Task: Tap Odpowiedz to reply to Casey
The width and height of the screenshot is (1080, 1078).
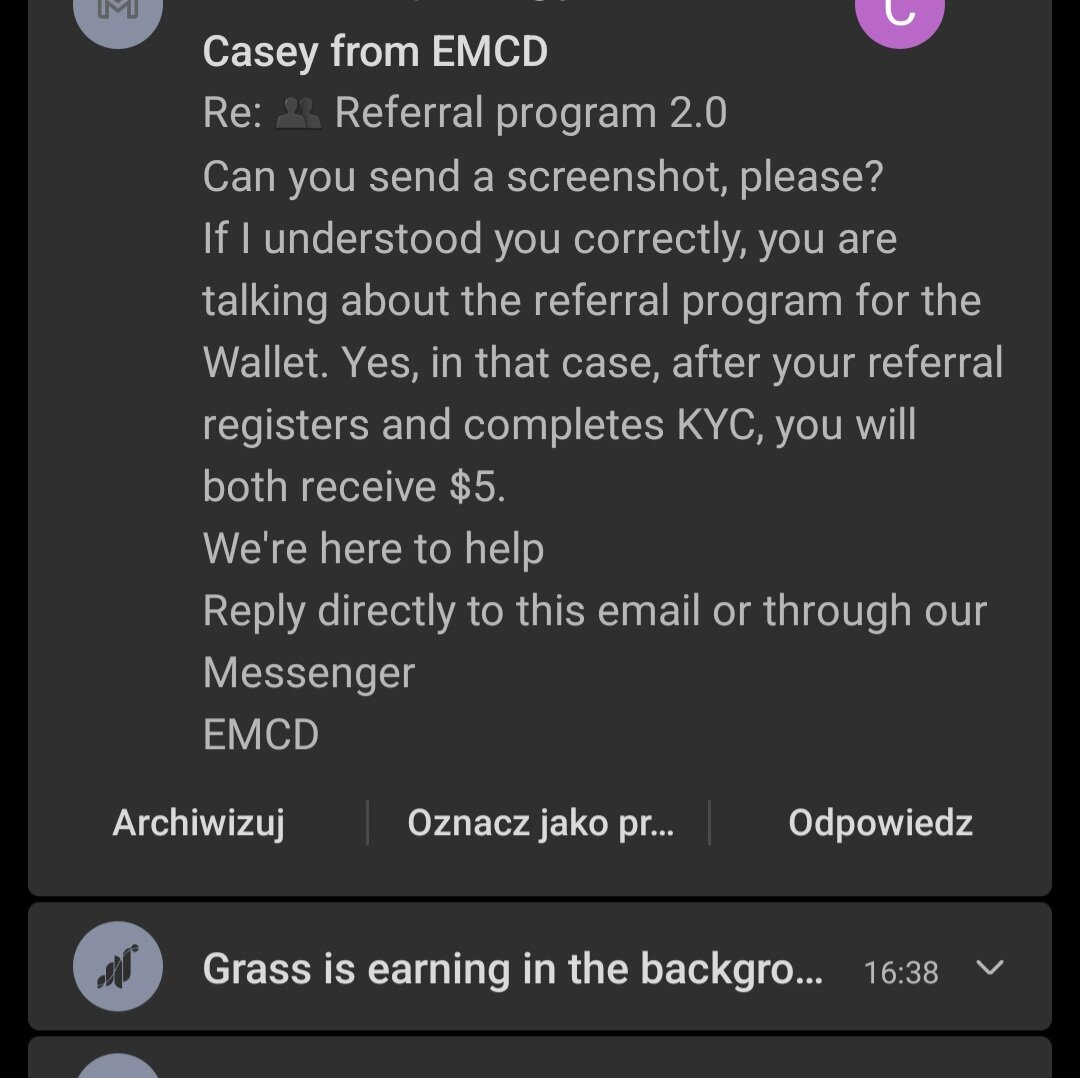Action: [880, 823]
